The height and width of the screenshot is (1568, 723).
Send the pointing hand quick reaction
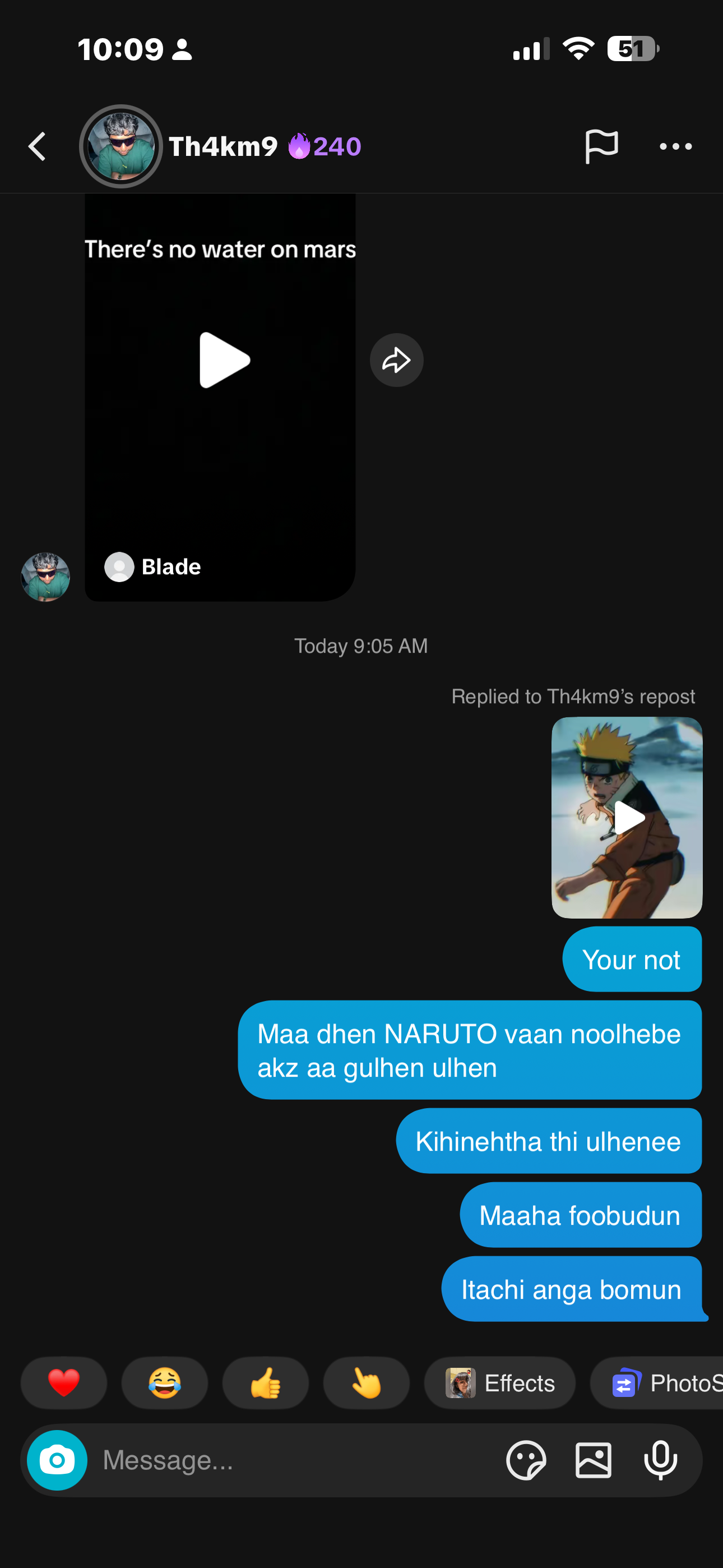click(367, 1382)
